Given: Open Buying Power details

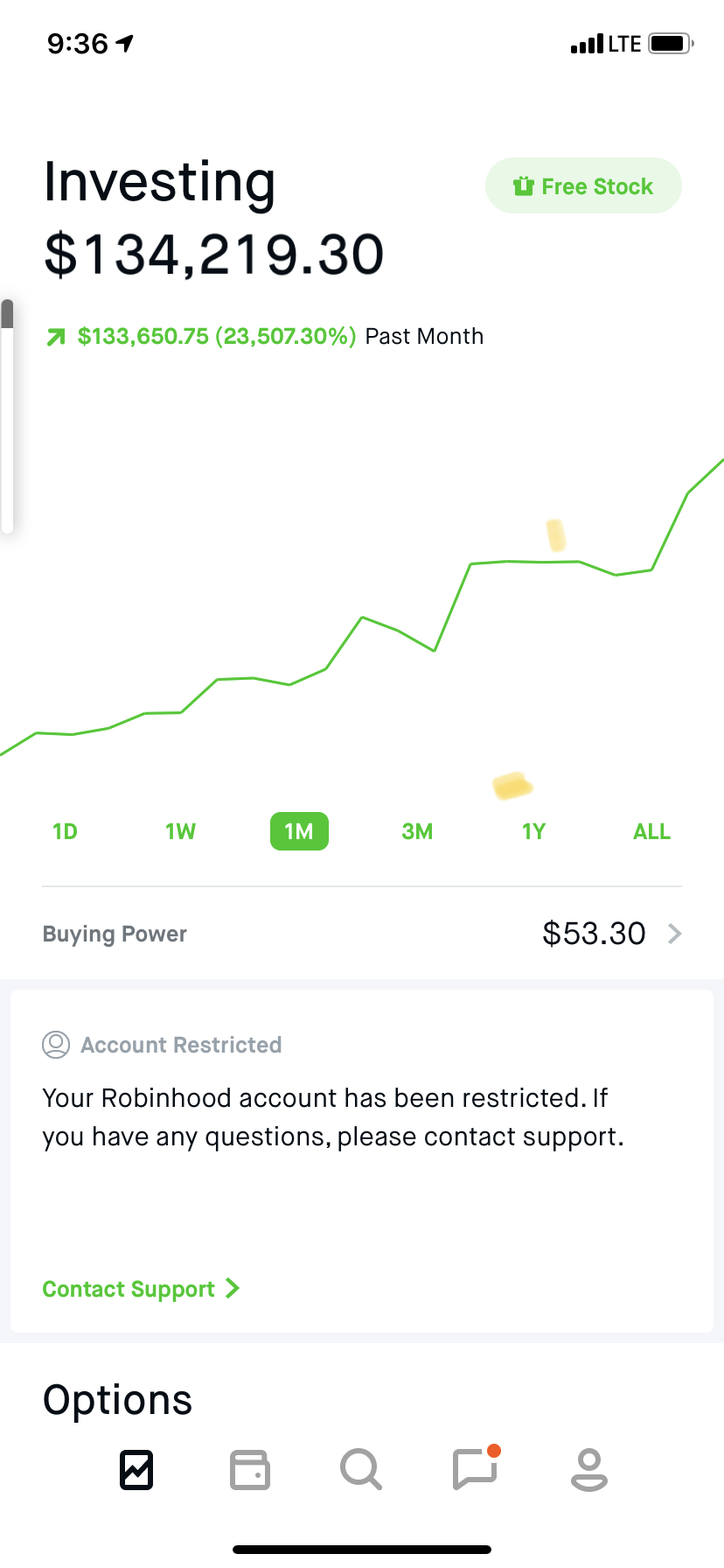Looking at the screenshot, I should [362, 934].
